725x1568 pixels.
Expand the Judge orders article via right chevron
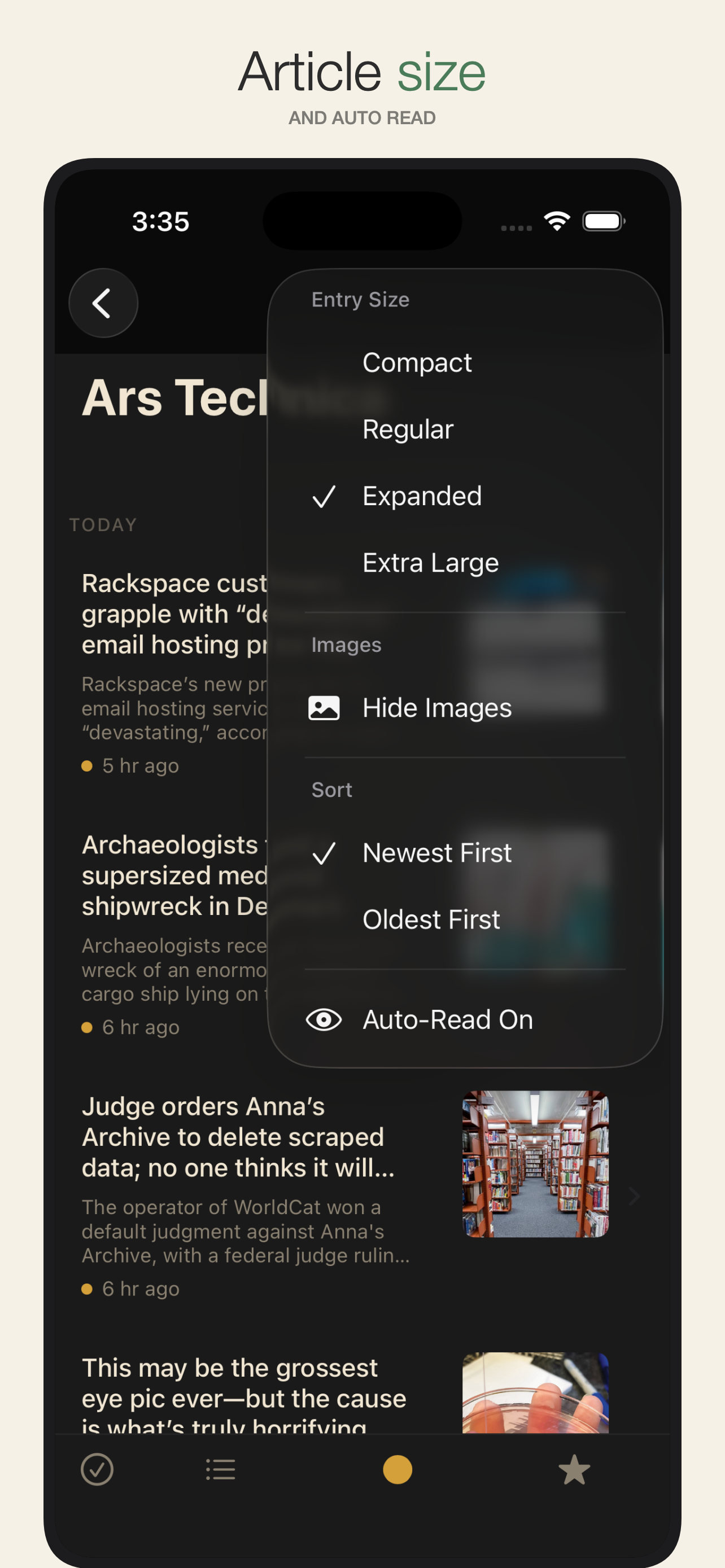pyautogui.click(x=634, y=1196)
